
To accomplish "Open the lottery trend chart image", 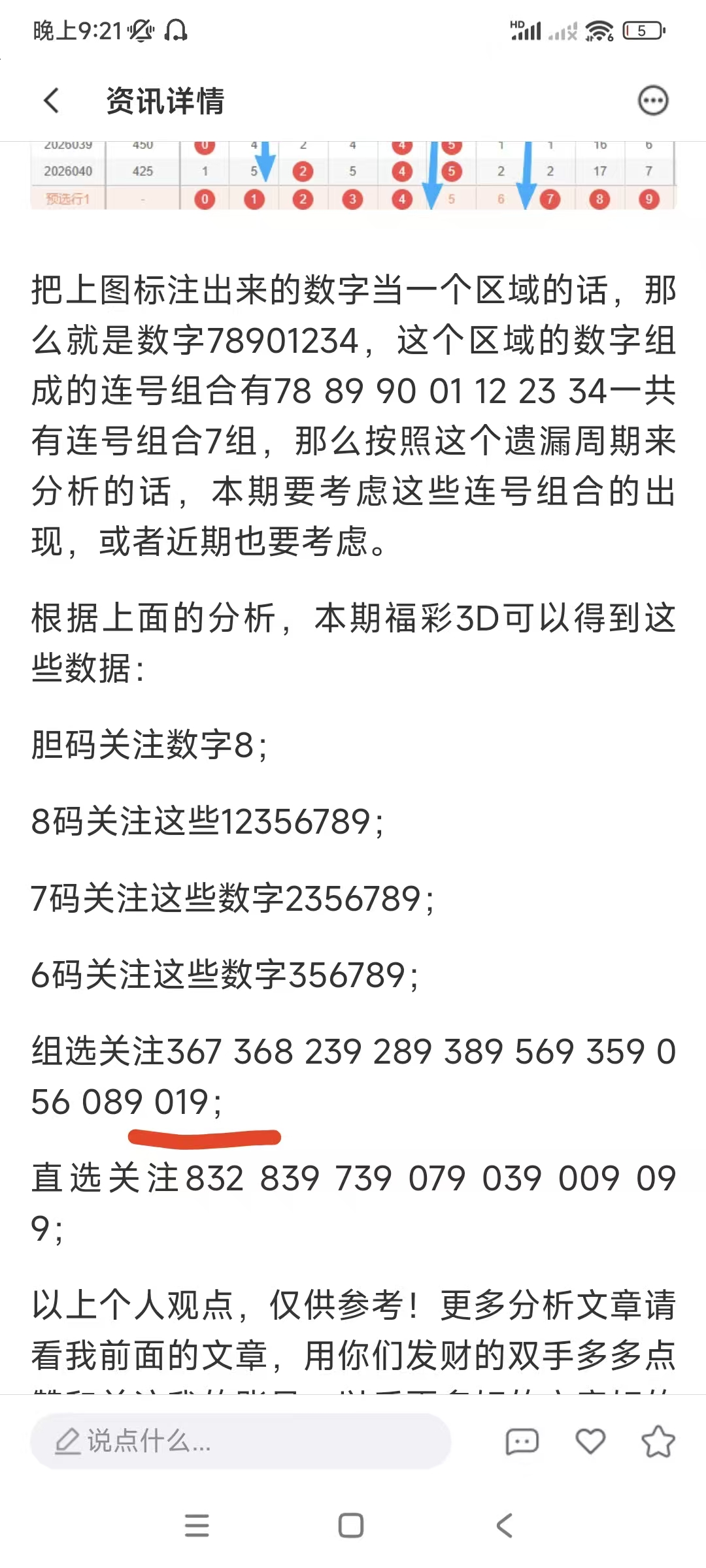I will pyautogui.click(x=353, y=176).
